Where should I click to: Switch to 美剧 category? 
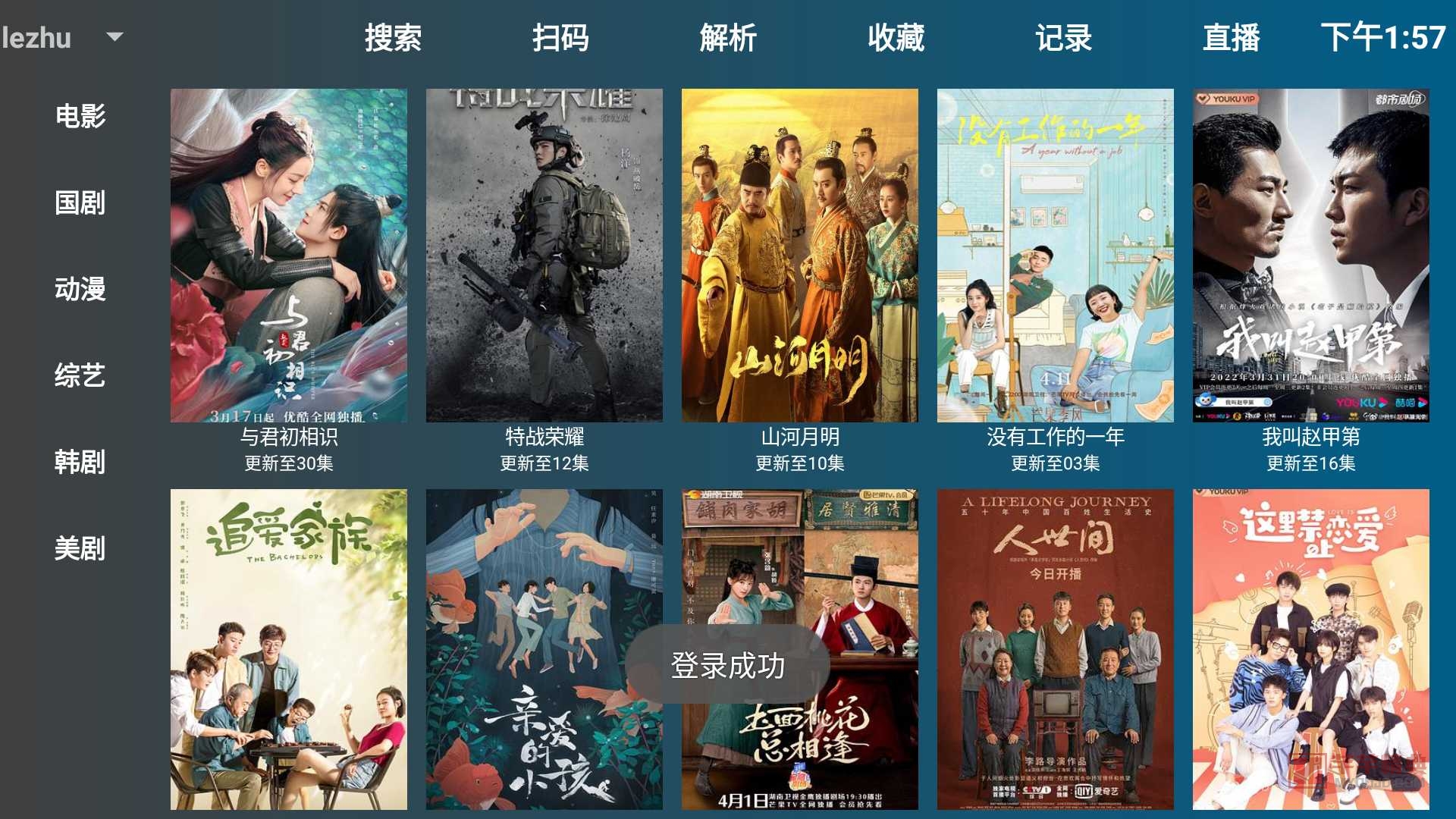click(x=80, y=548)
